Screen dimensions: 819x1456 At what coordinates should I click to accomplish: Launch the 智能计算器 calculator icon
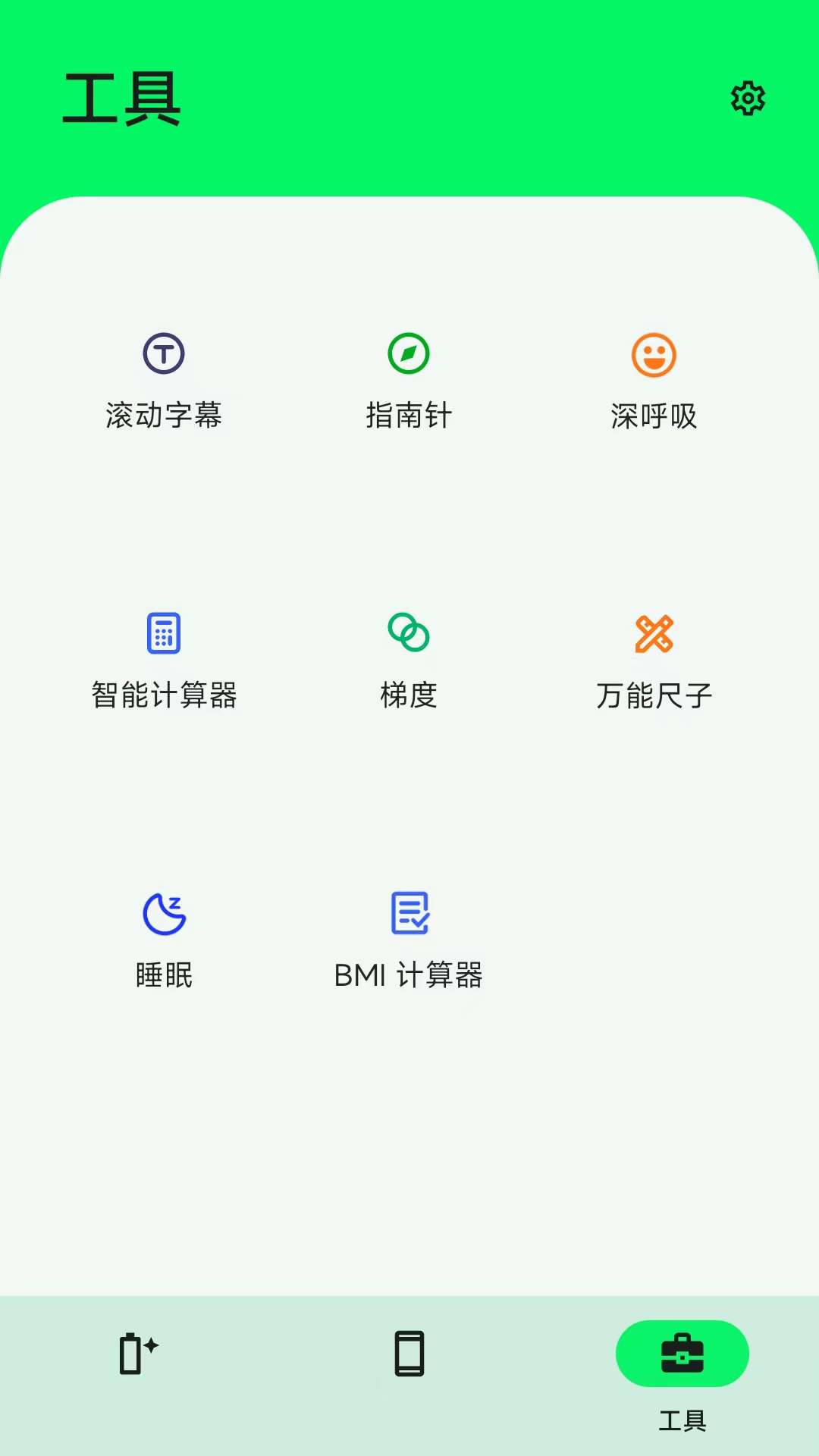(164, 632)
